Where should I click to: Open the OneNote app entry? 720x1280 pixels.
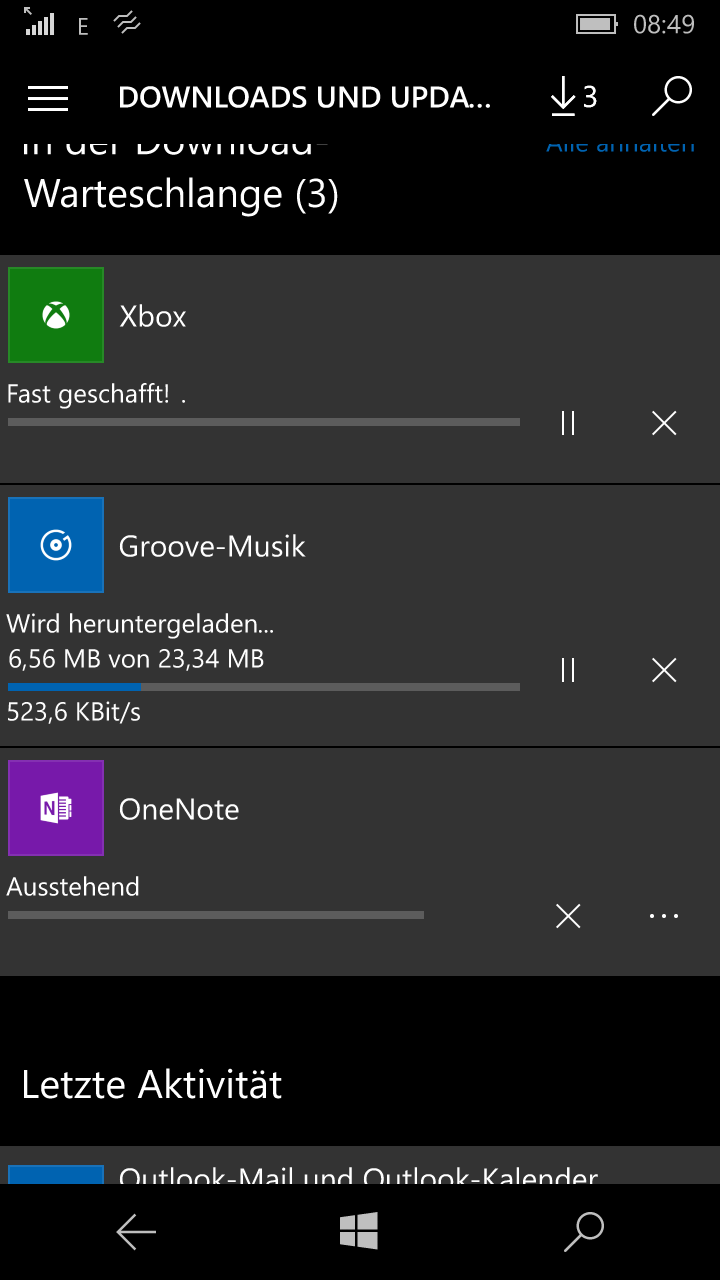coord(178,809)
